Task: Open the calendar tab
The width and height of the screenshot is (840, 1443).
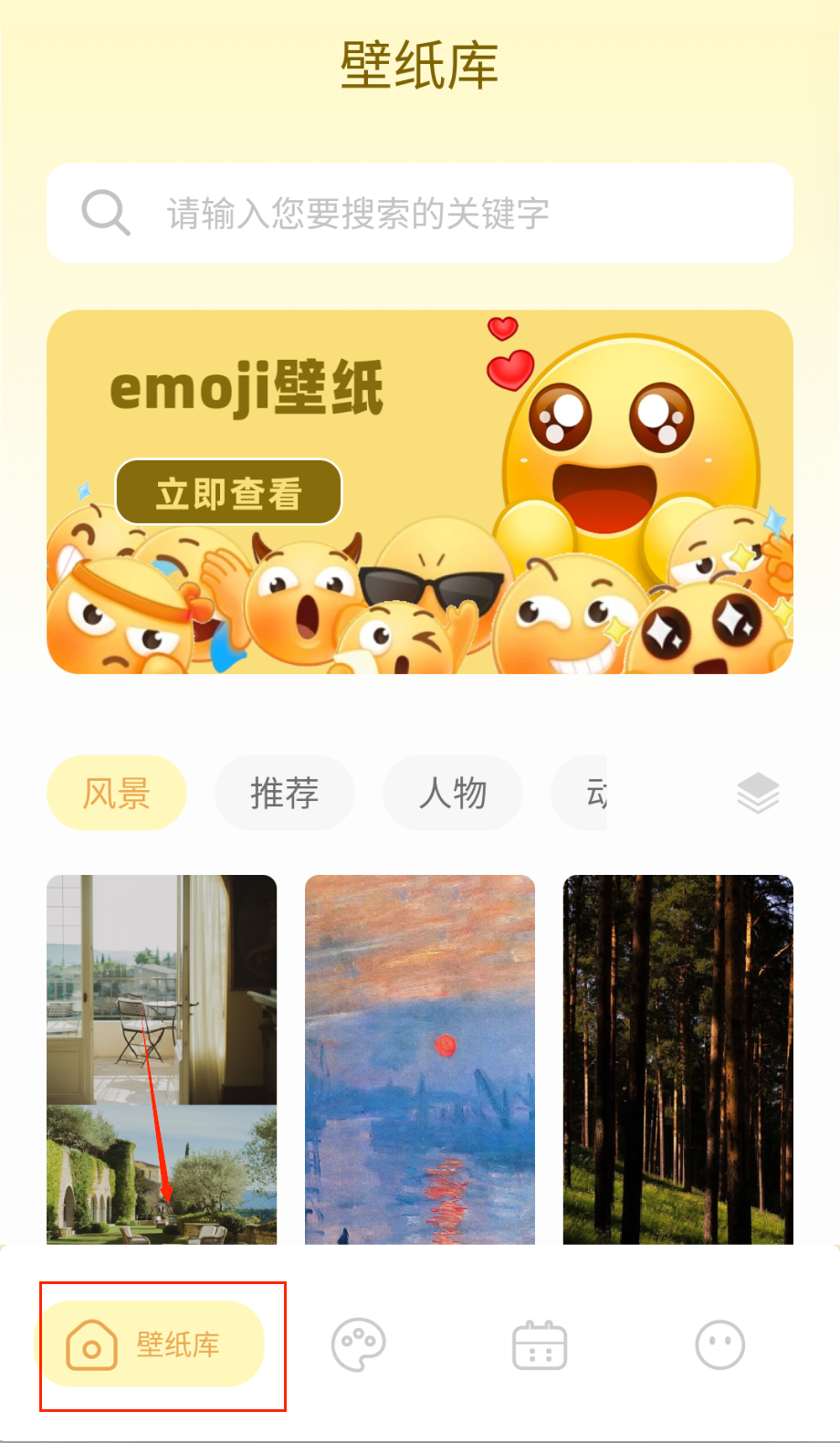Action: (540, 1344)
